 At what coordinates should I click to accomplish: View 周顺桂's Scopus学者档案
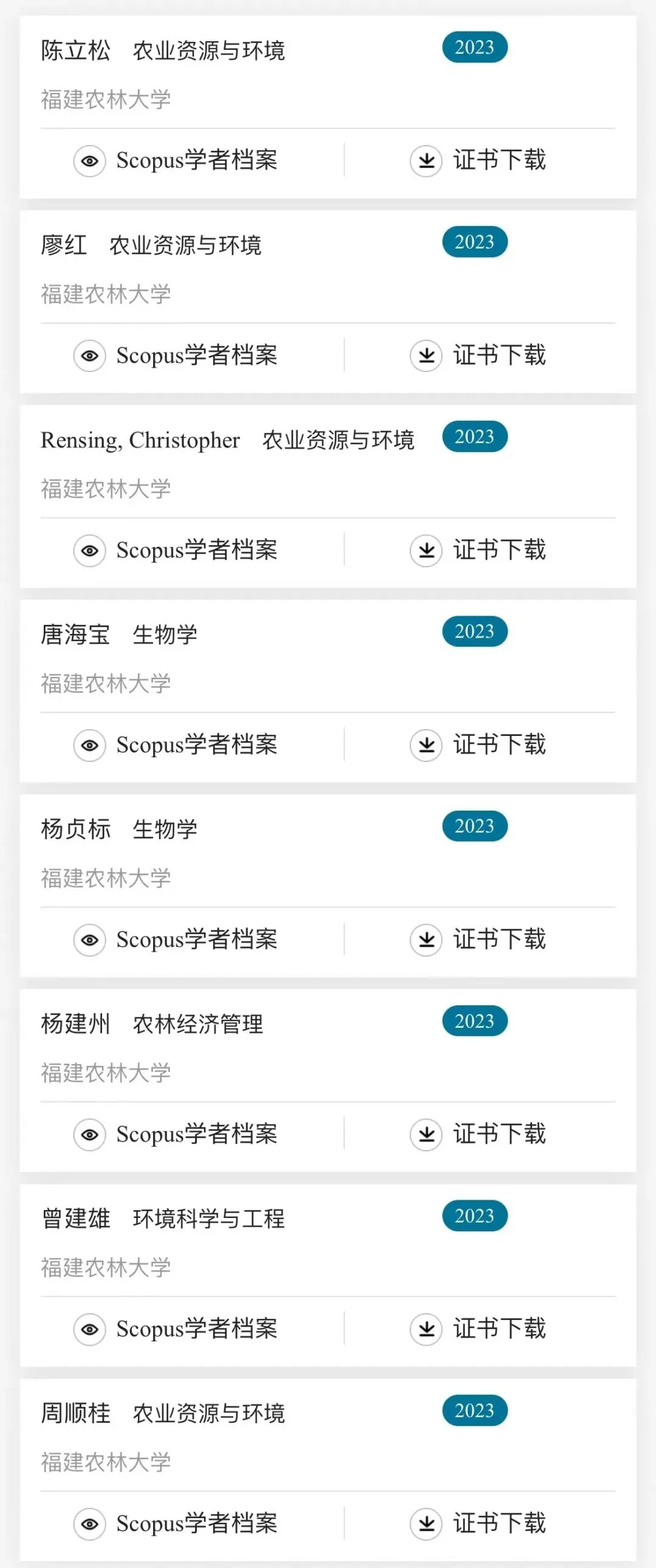tap(176, 1524)
